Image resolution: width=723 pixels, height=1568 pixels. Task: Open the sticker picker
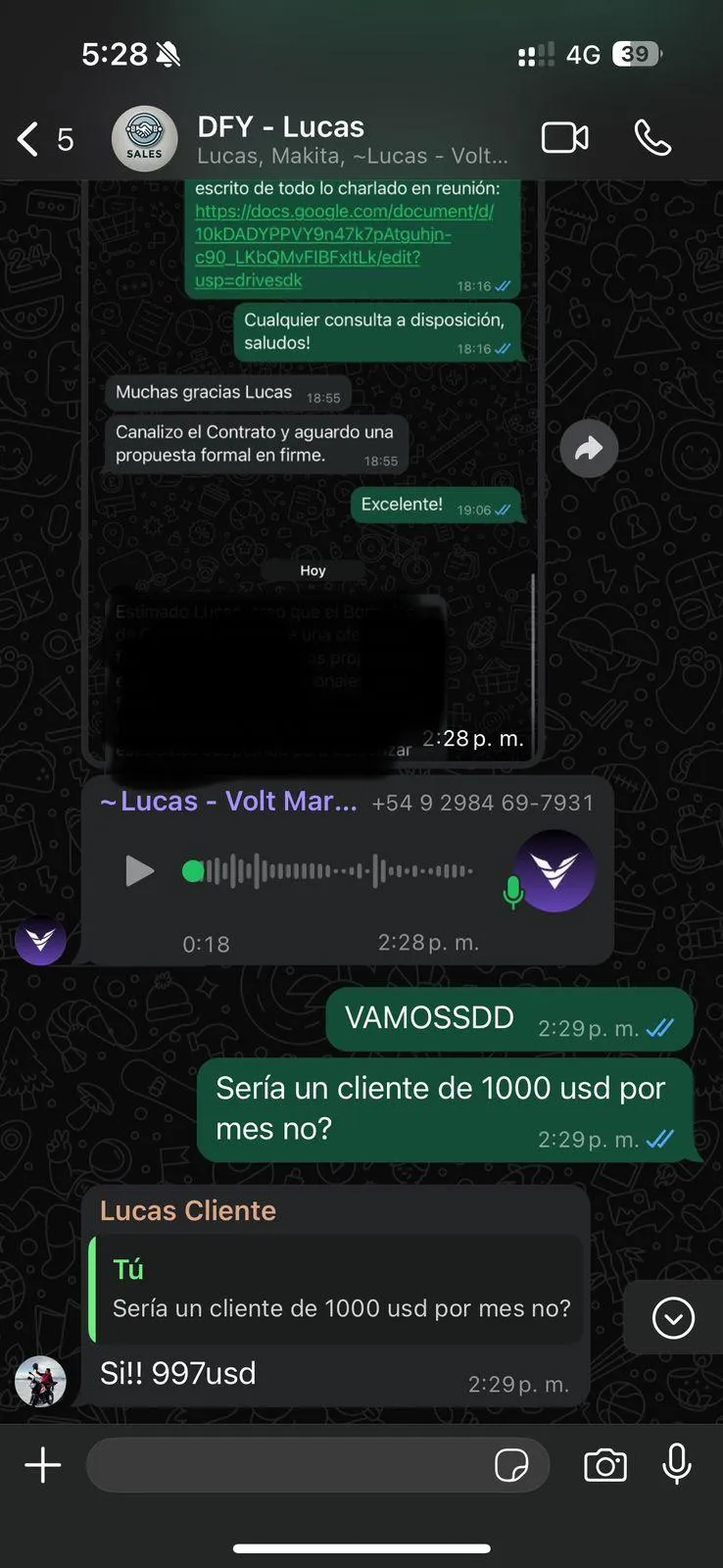pyautogui.click(x=511, y=1465)
